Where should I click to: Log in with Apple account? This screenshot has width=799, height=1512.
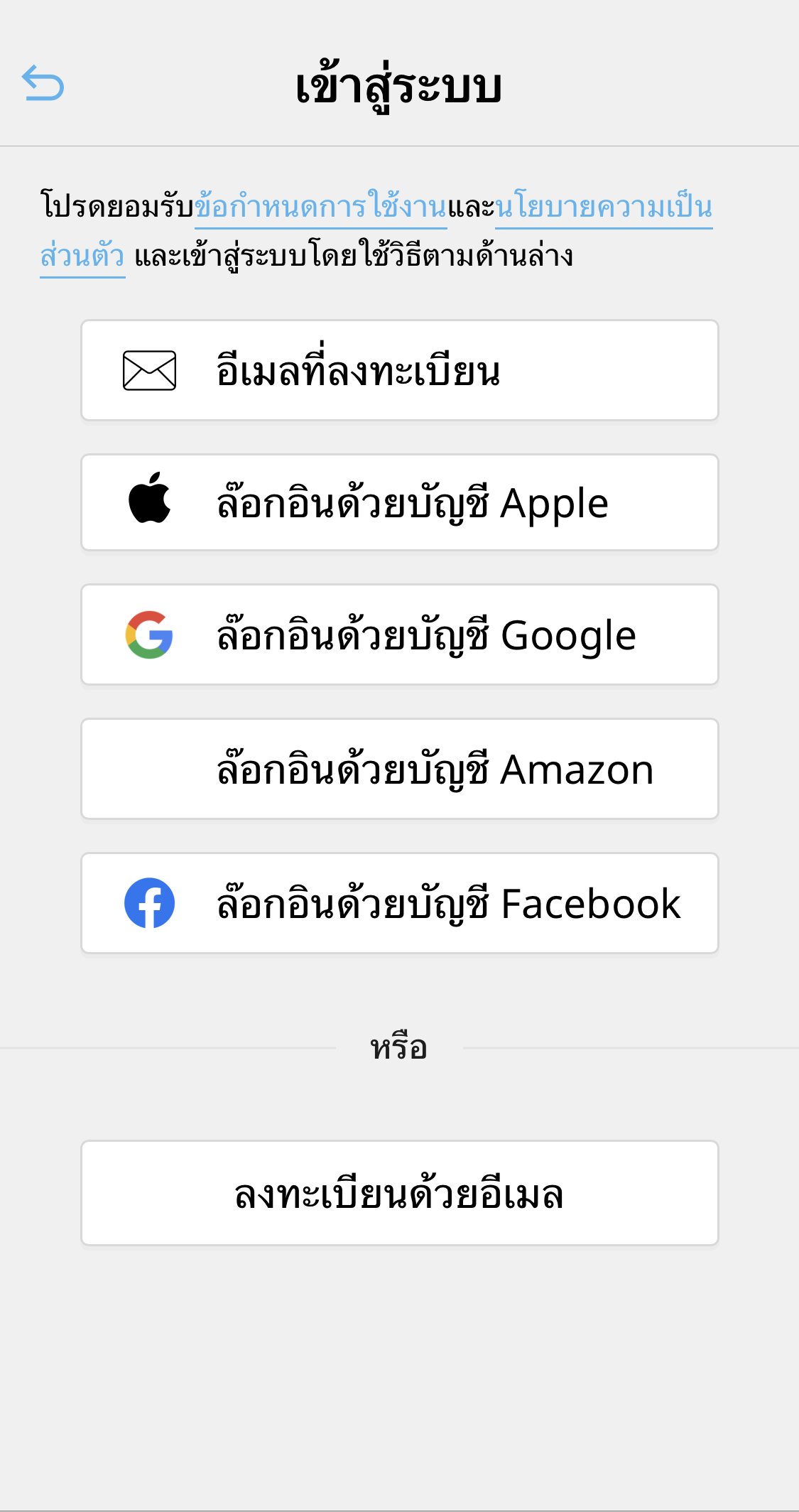coord(400,502)
